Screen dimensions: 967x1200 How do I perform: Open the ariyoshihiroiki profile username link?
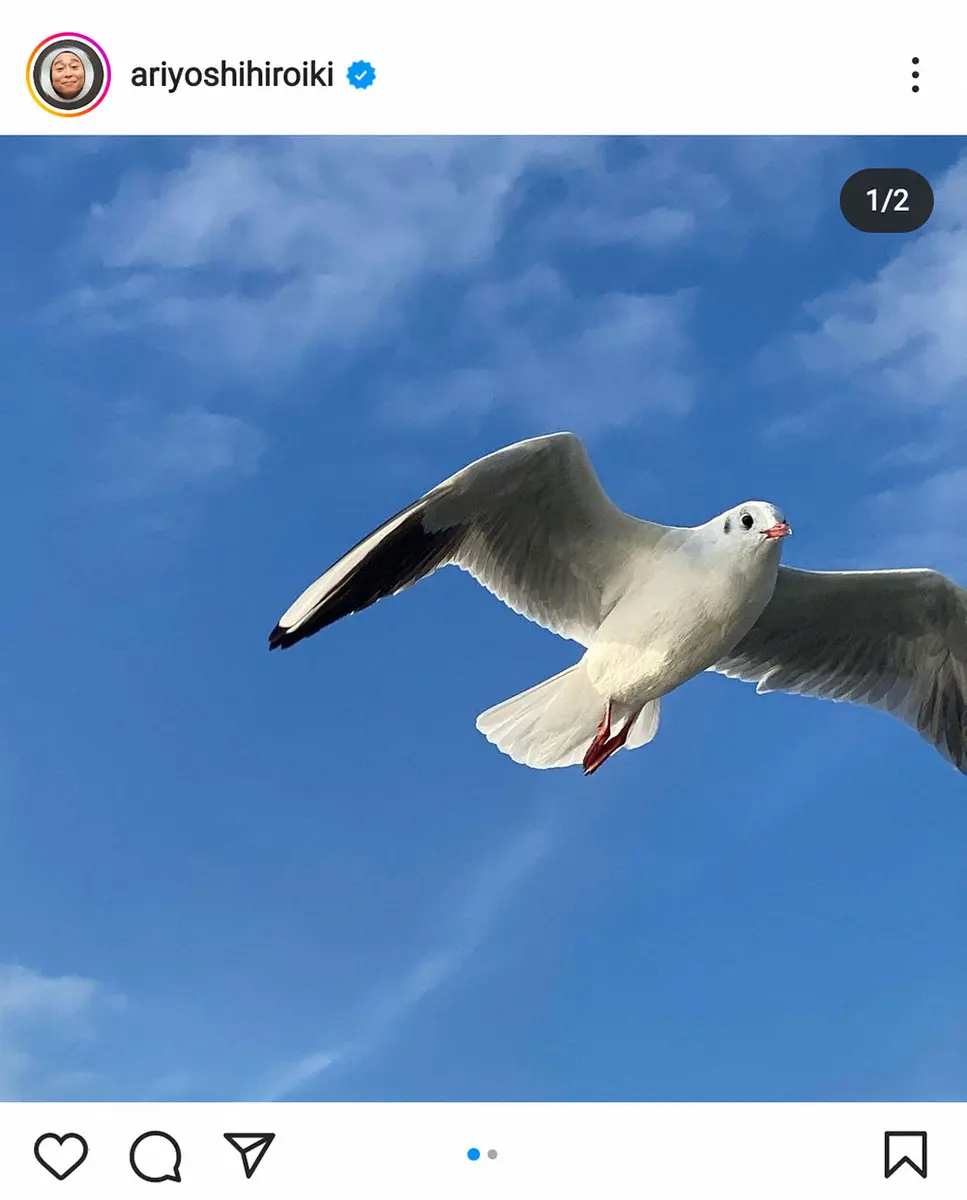point(231,75)
